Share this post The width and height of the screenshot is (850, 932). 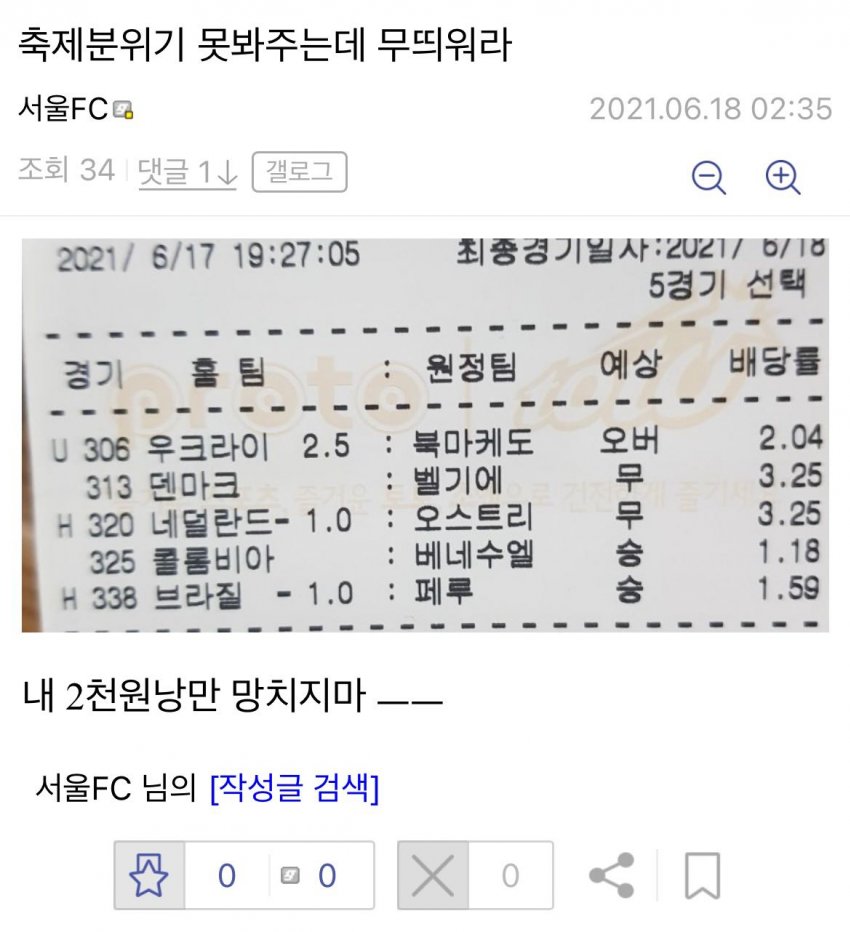pyautogui.click(x=611, y=876)
